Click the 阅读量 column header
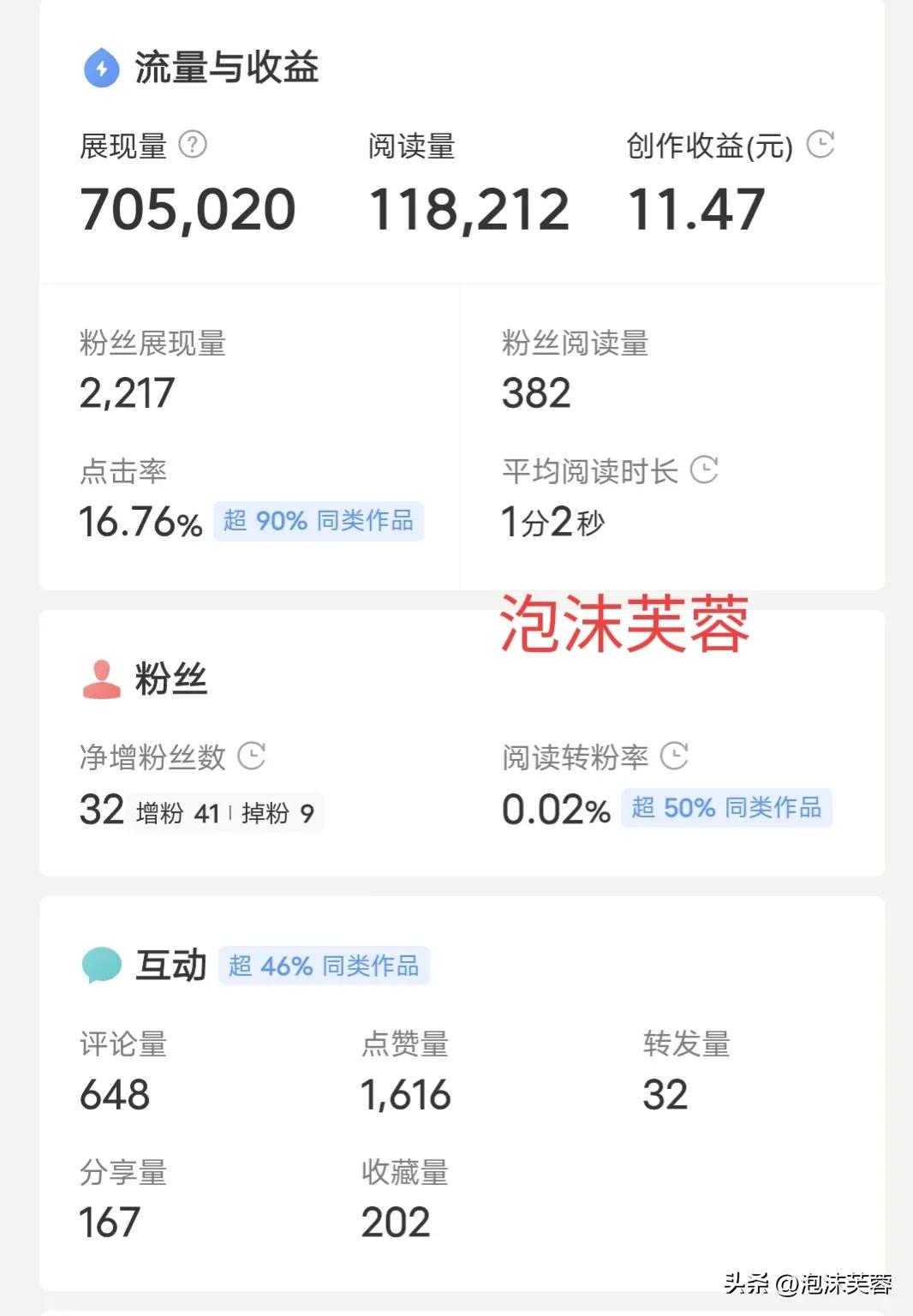Viewport: 913px width, 1316px height. coord(409,146)
